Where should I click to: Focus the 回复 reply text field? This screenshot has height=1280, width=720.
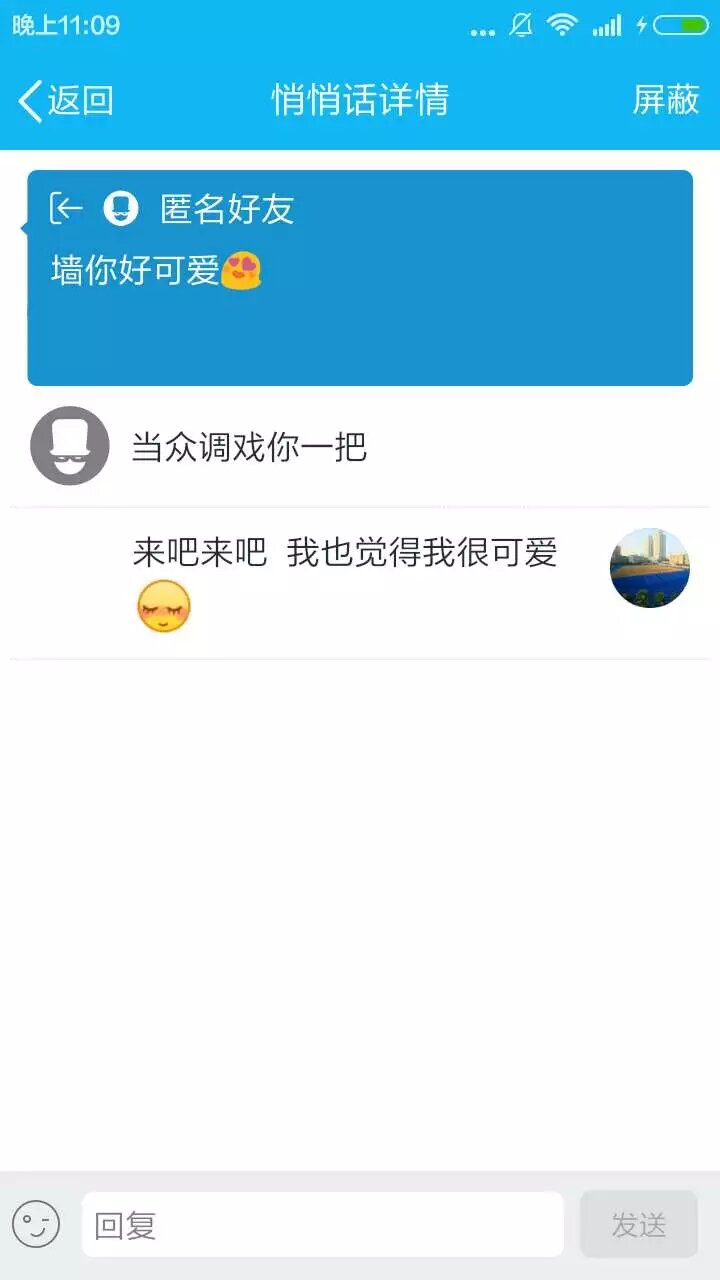[x=322, y=1224]
